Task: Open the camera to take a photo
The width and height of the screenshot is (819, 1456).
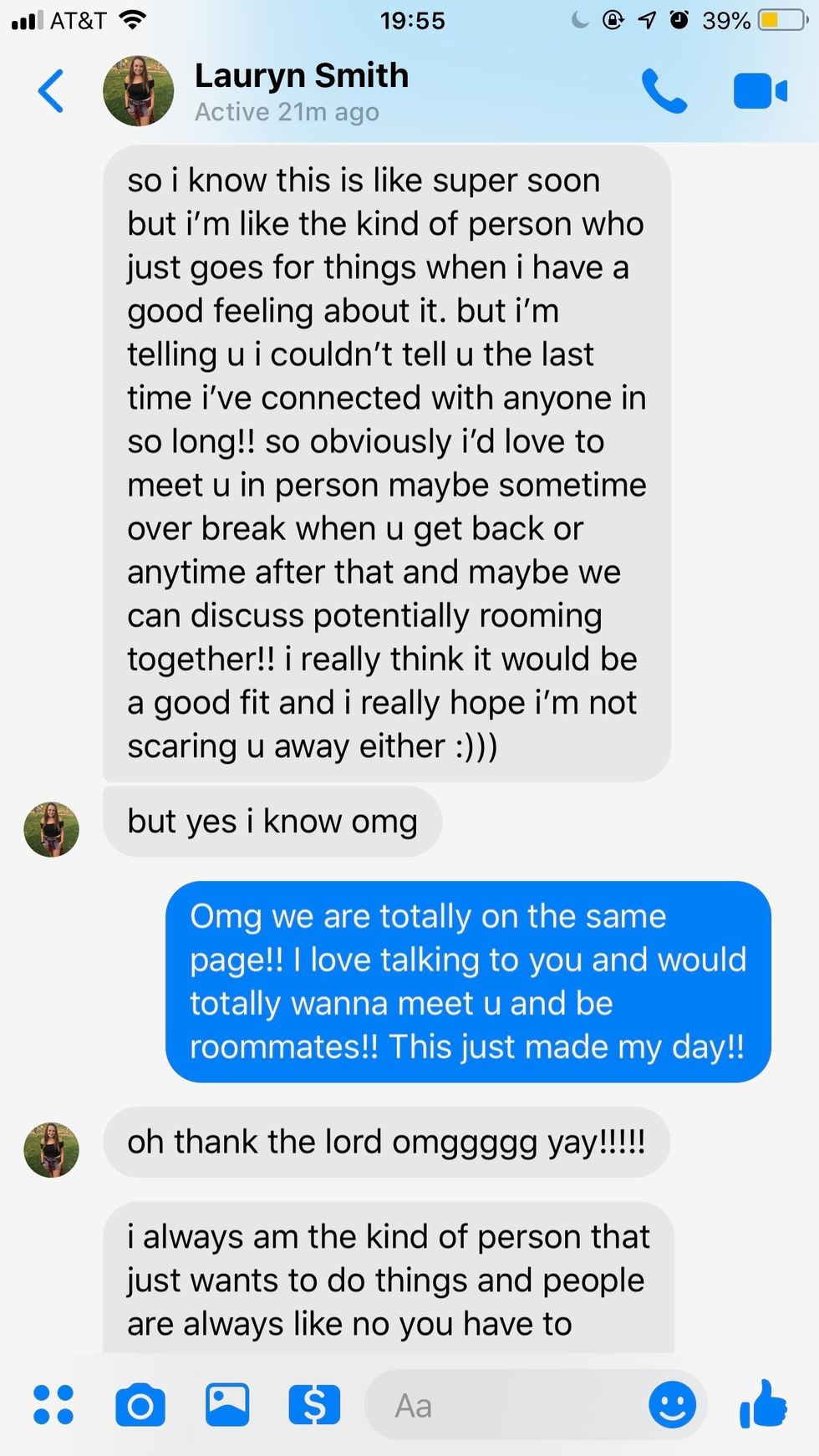Action: tap(140, 1405)
